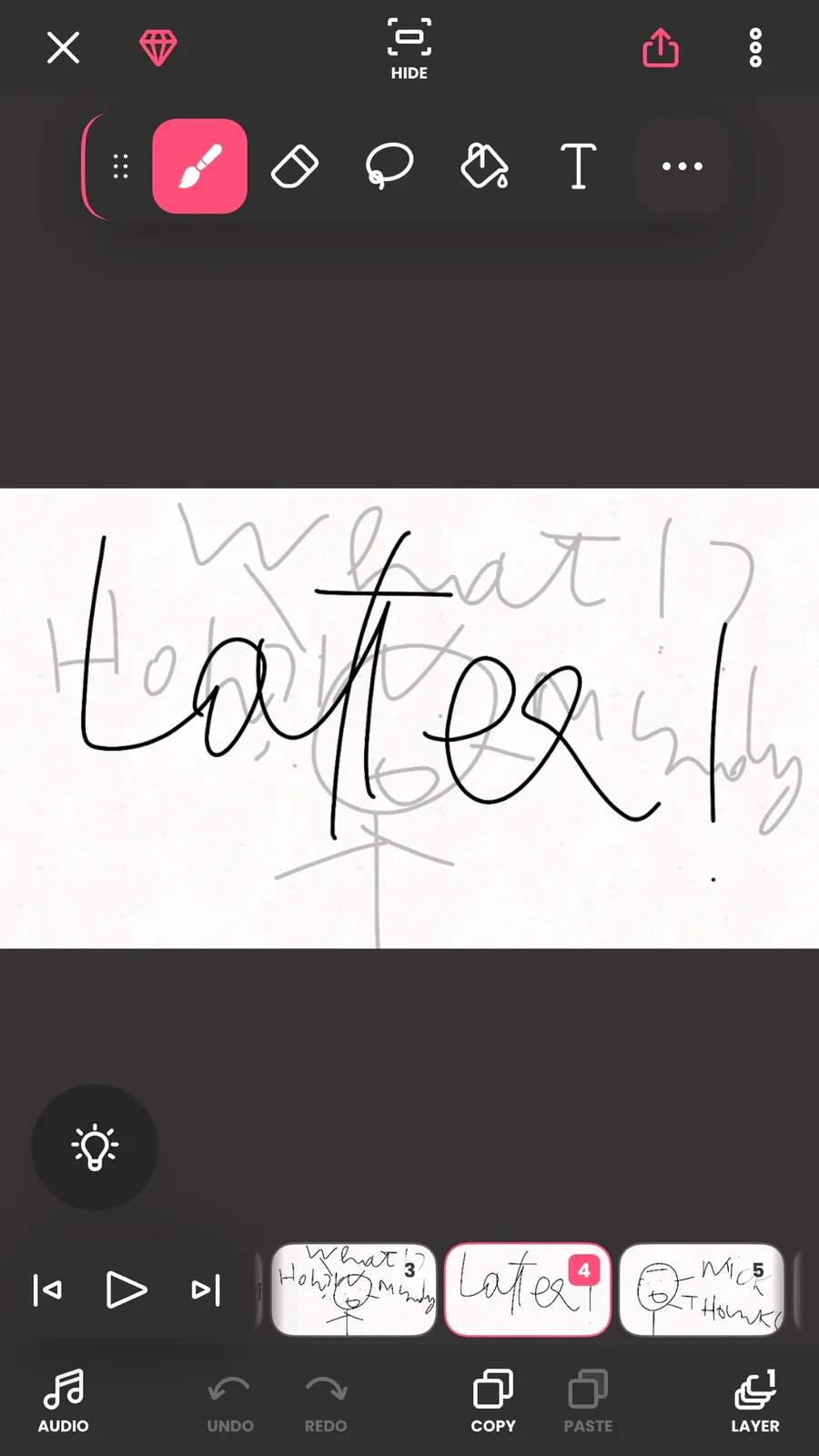This screenshot has height=1456, width=819.
Task: Select the brush tool
Action: pyautogui.click(x=199, y=167)
